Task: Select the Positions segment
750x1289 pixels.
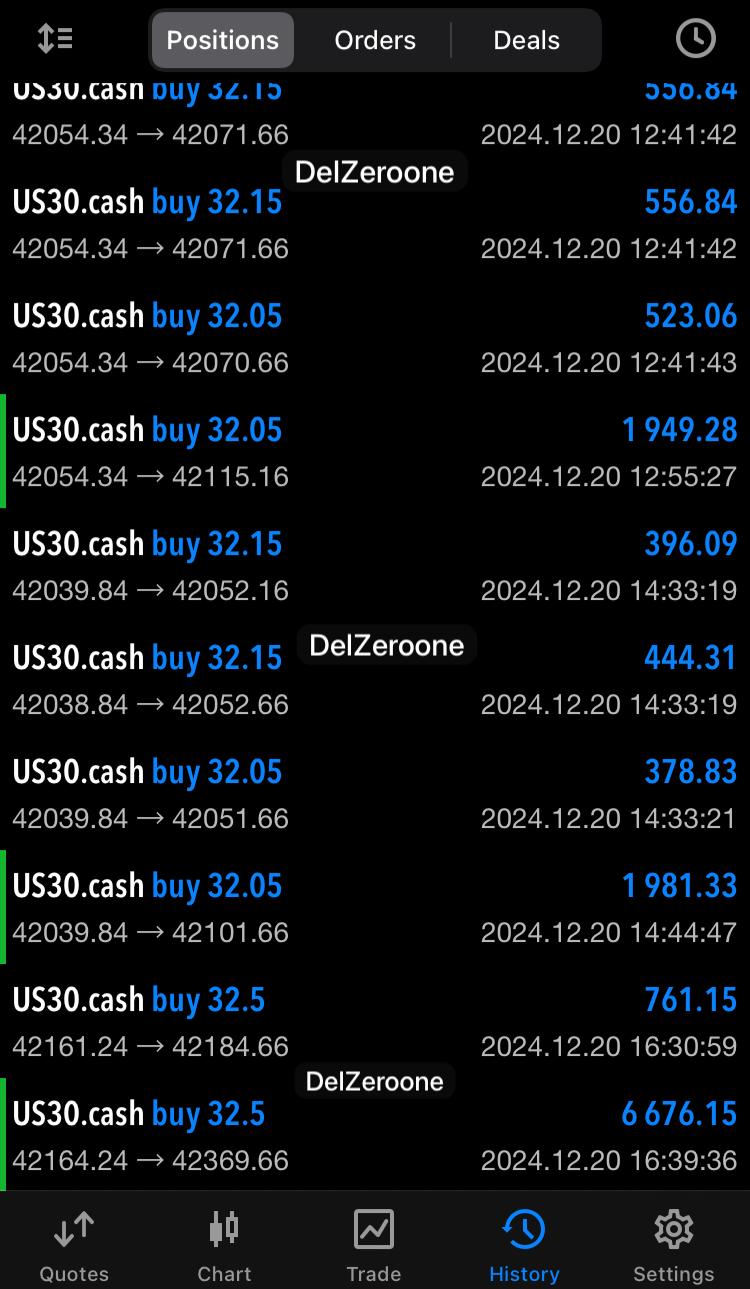Action: (x=222, y=40)
